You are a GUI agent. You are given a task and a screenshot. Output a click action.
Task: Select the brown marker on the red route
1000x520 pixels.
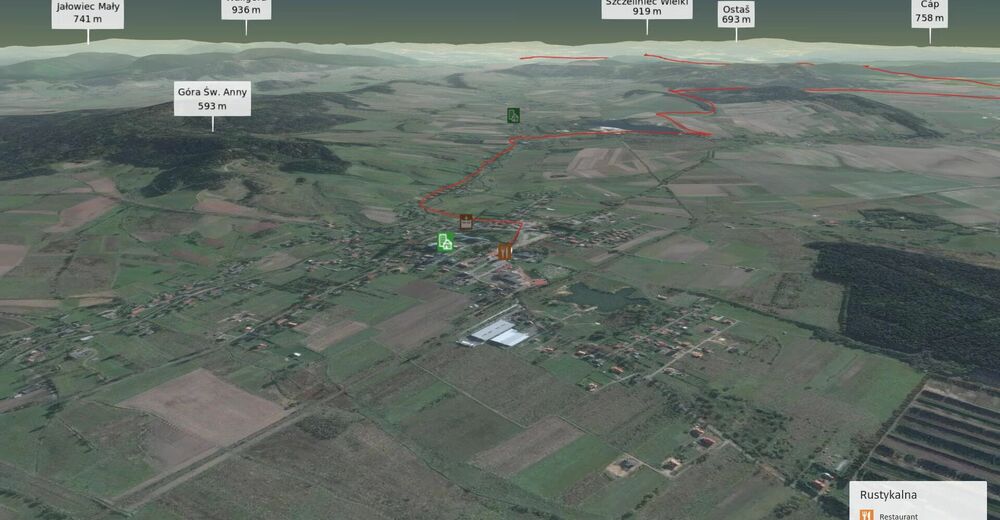[x=466, y=221]
